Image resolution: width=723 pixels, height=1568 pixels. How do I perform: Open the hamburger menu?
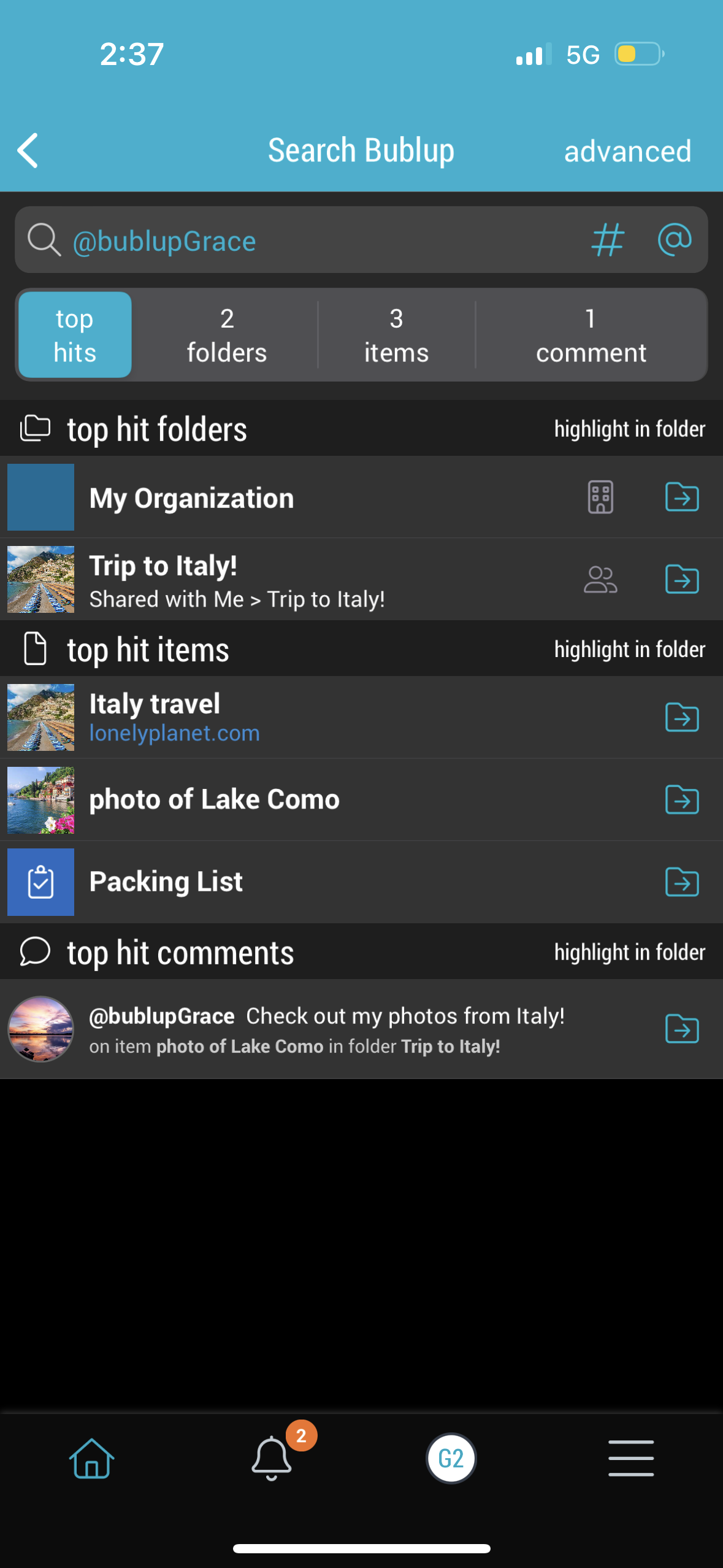(x=630, y=1459)
